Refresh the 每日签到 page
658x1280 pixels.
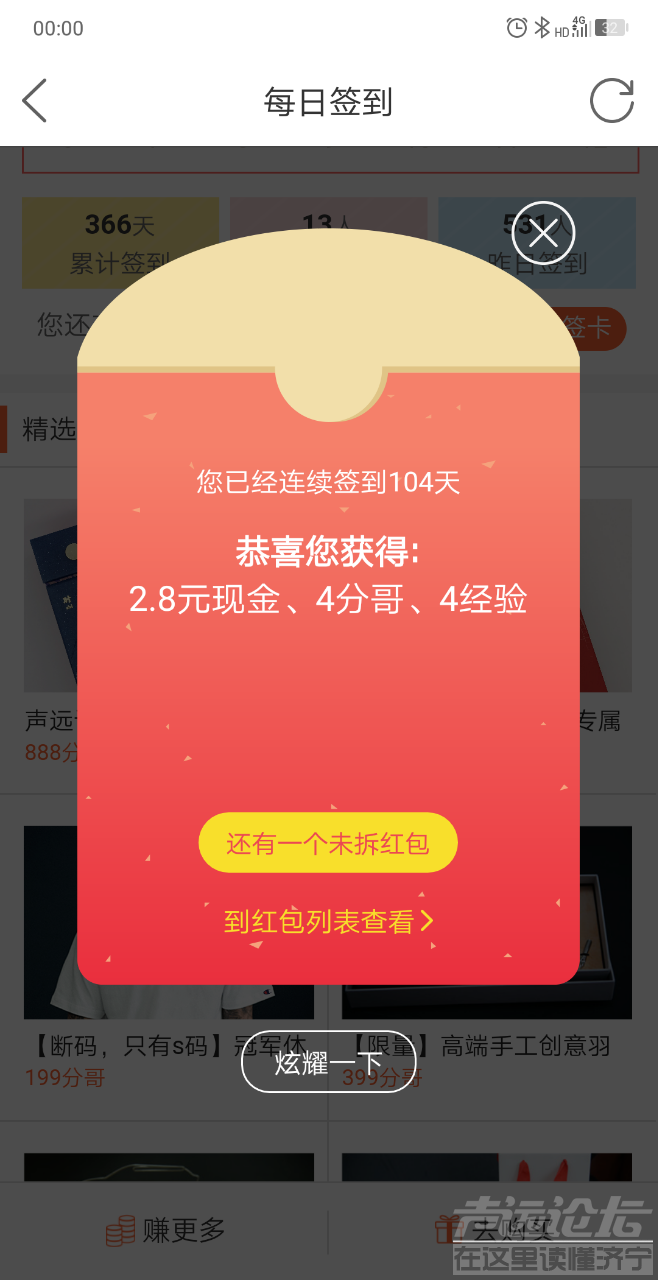[x=611, y=101]
